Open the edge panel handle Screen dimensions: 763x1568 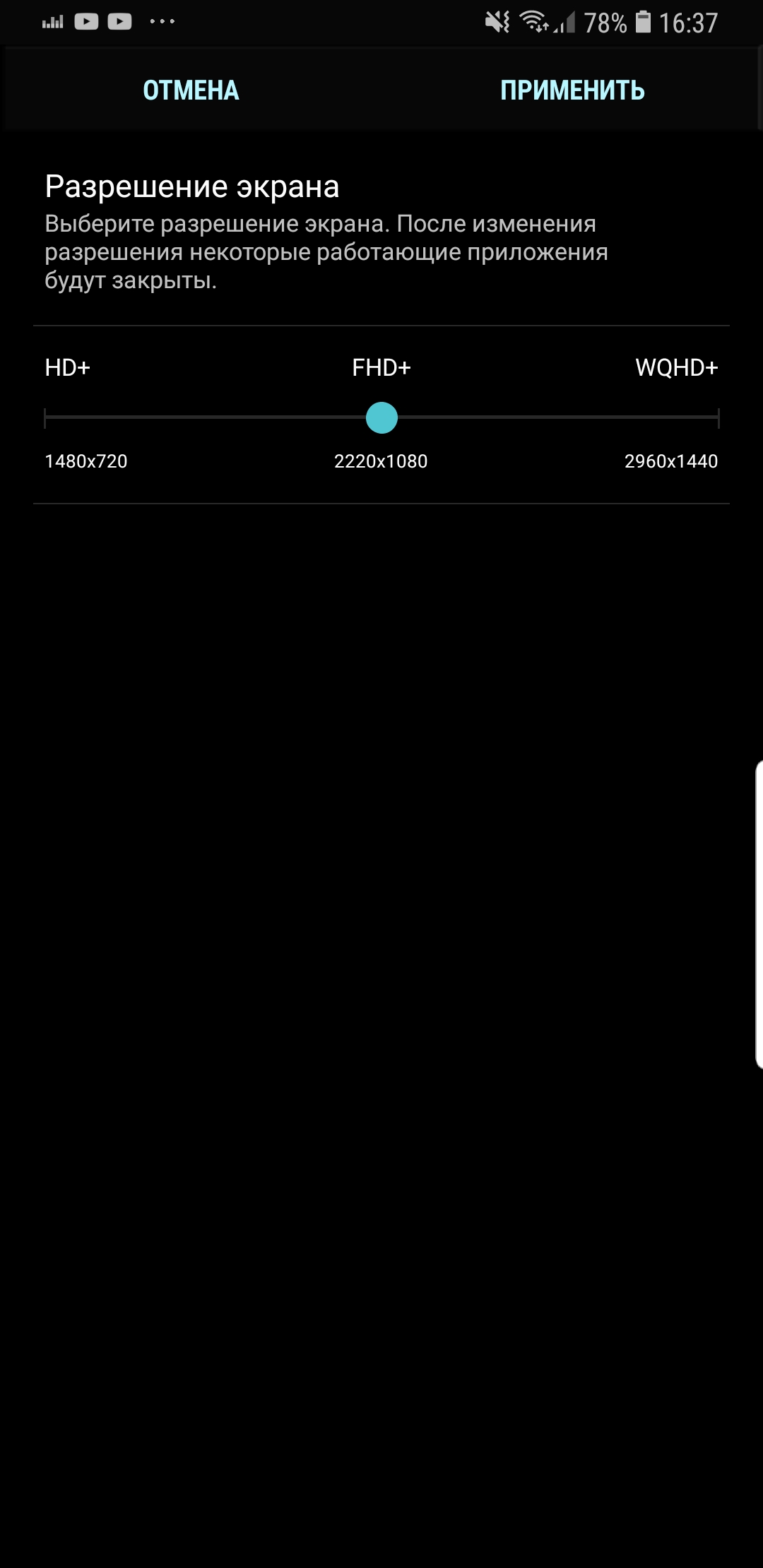[759, 915]
